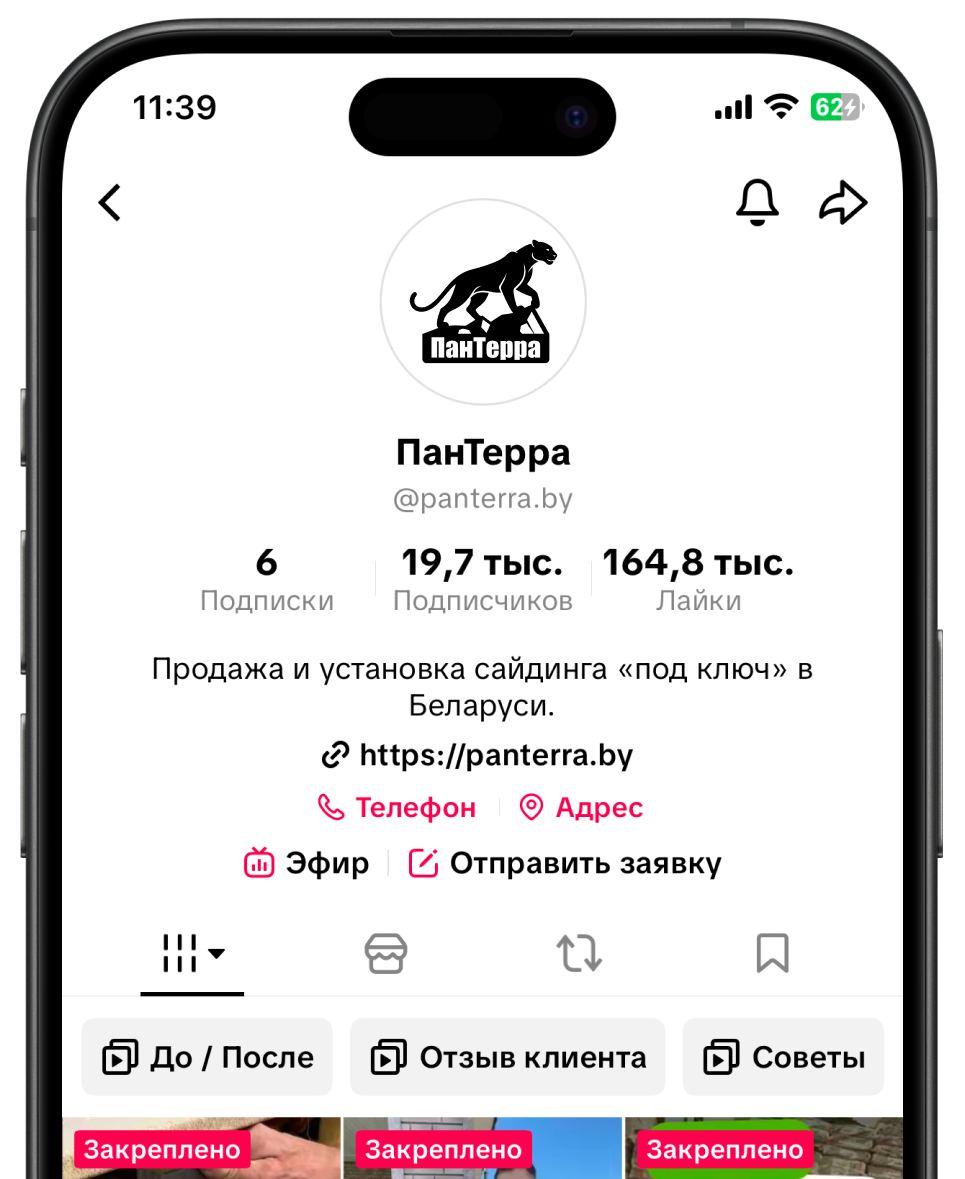Screen dimensions: 965x1179
Task: Open the notifications bell
Action: [x=757, y=203]
